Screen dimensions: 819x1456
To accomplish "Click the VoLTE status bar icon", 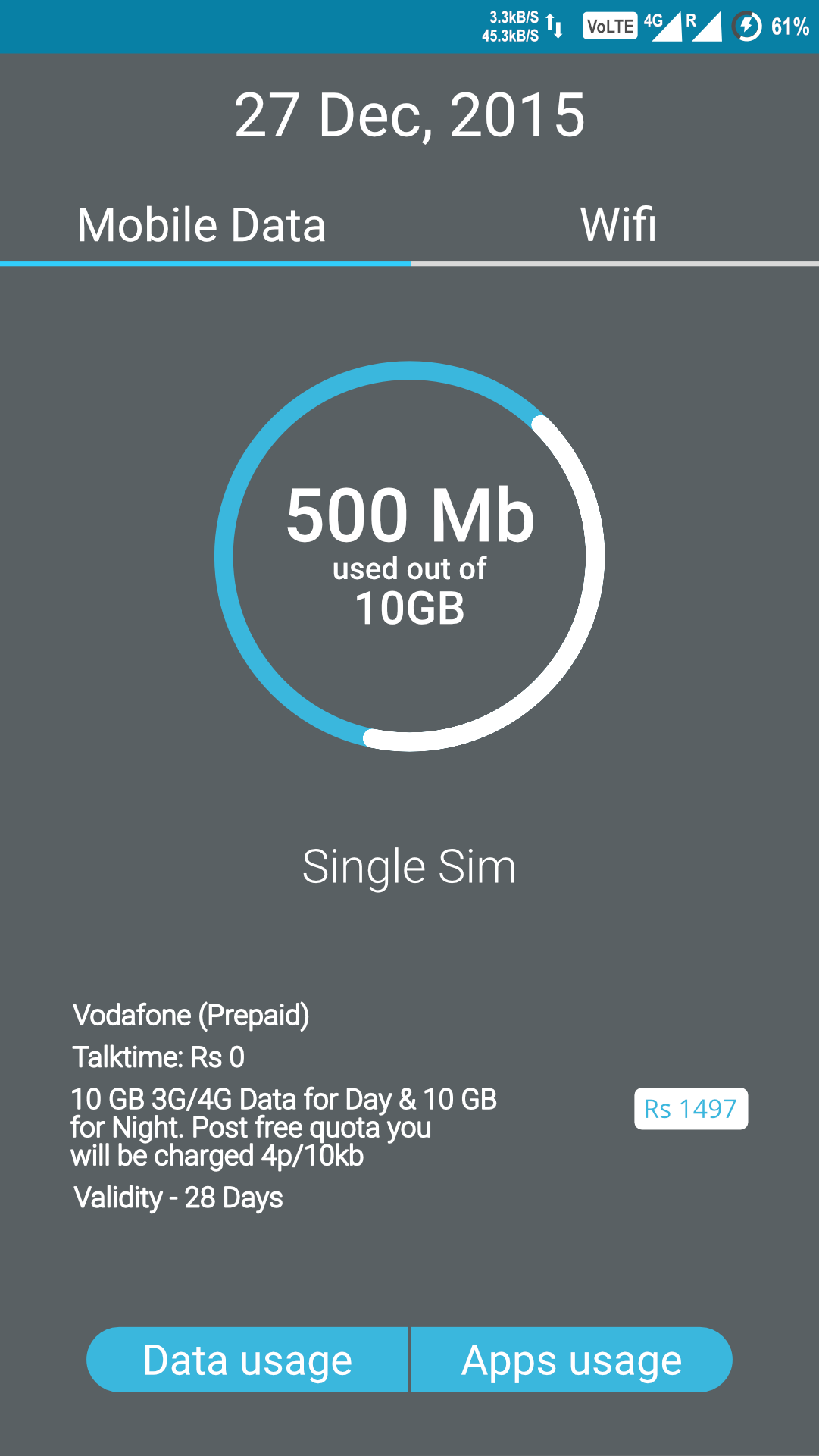I will (x=611, y=25).
